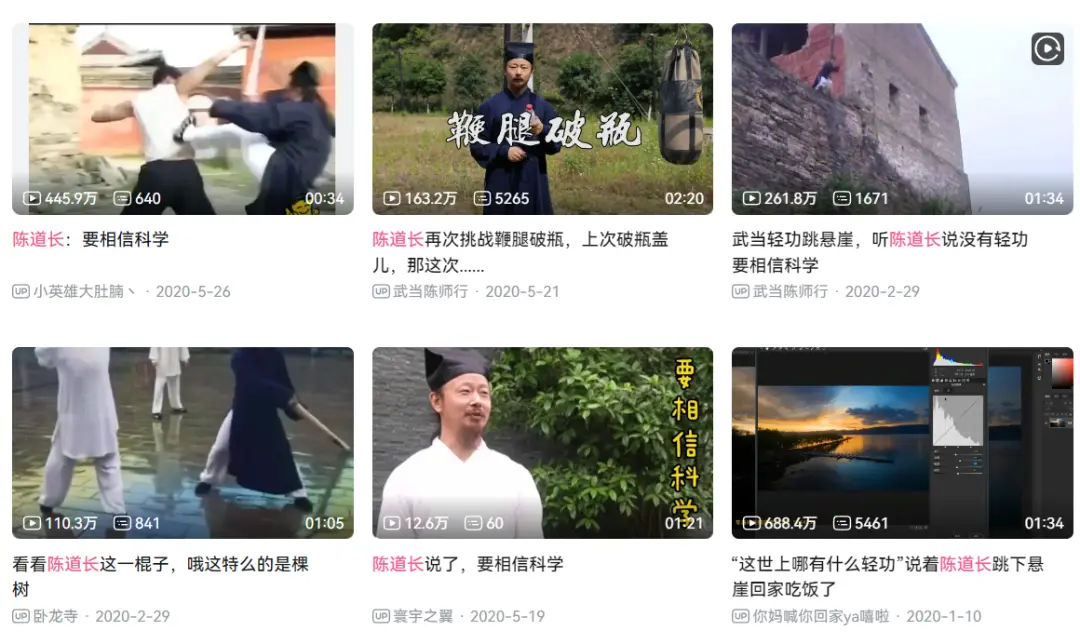Open the video 陈道长：要相信科学
The image size is (1080, 644).
(x=182, y=119)
